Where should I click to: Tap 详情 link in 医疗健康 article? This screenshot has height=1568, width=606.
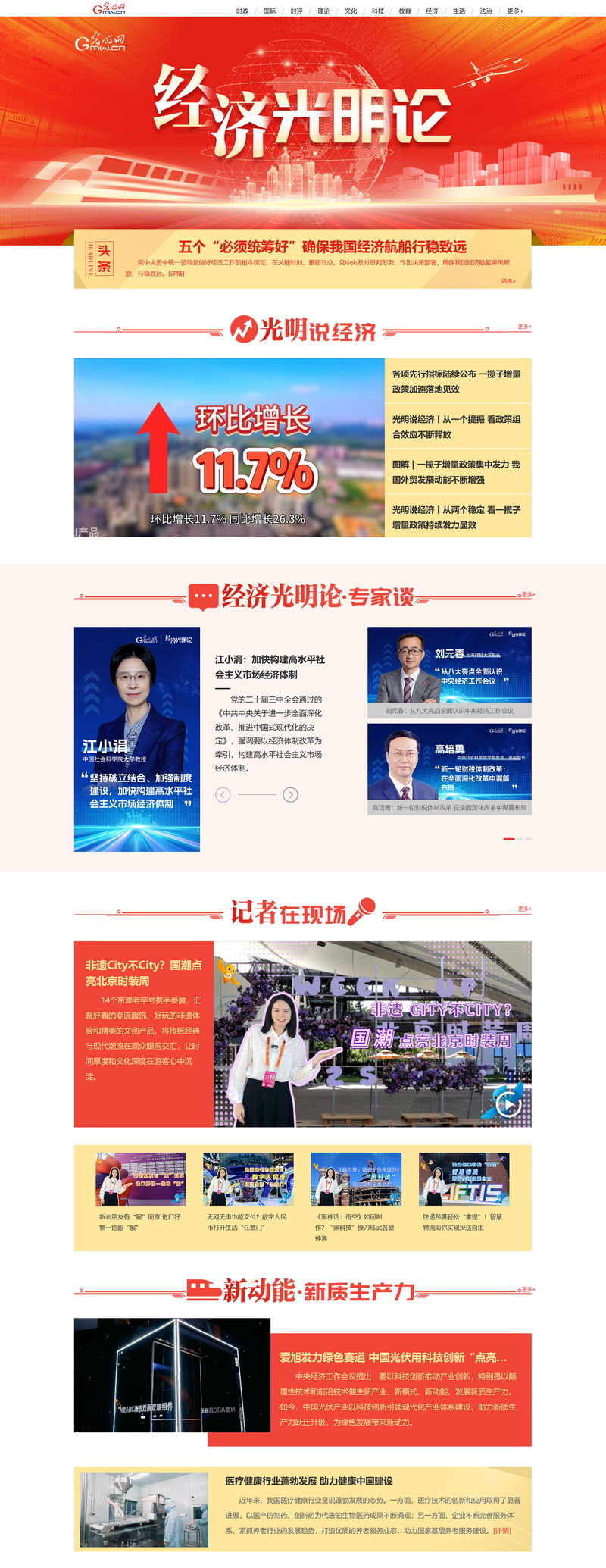(501, 1530)
